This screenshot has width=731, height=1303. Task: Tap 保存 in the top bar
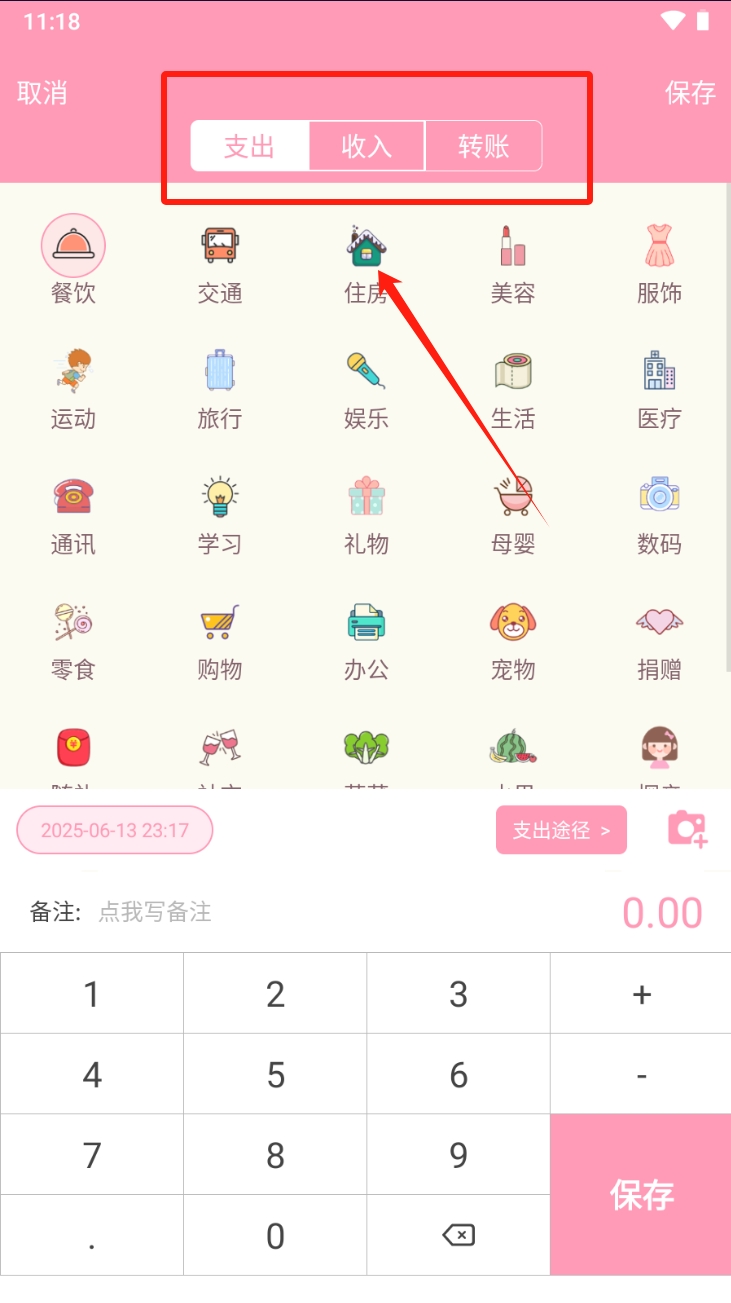point(690,93)
